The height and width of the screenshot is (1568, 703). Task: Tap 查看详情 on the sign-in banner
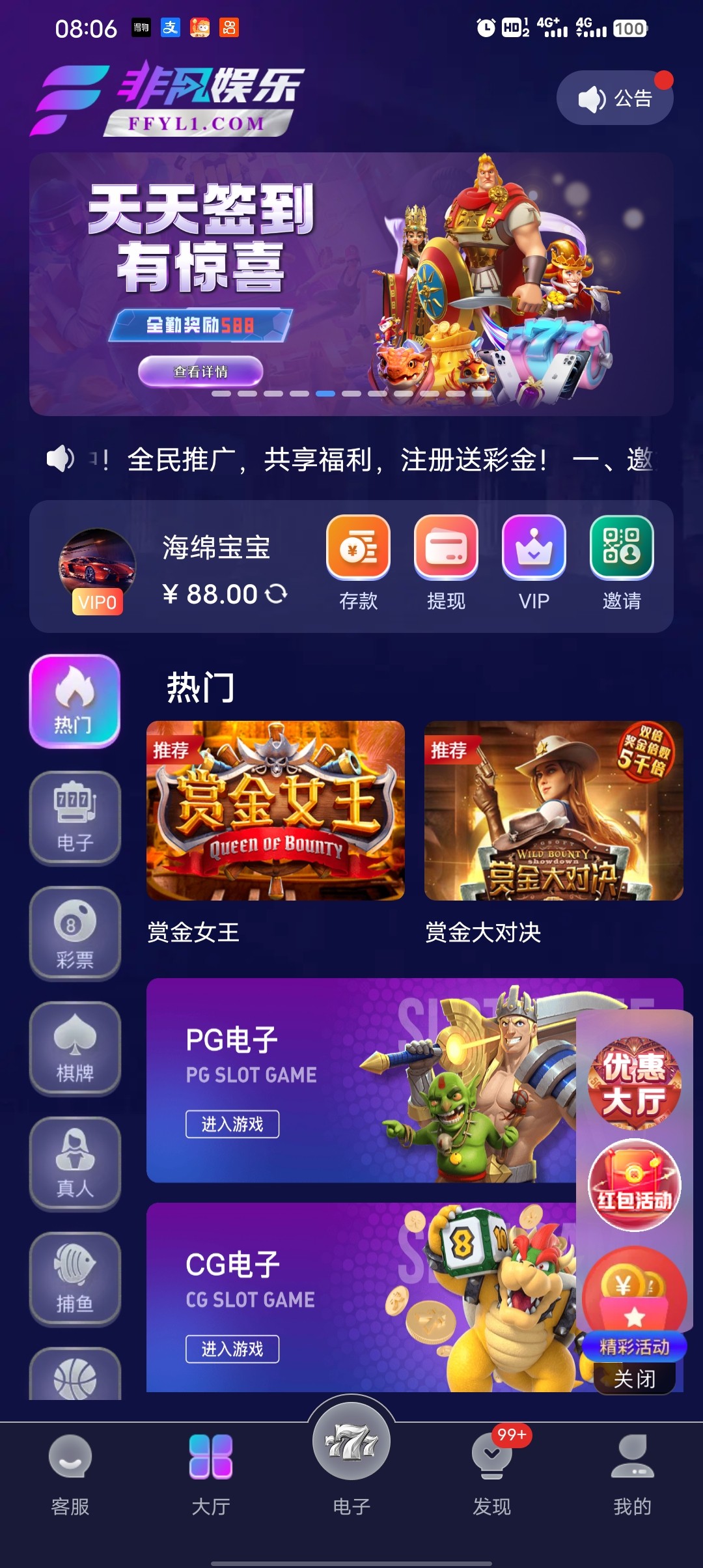click(x=200, y=371)
